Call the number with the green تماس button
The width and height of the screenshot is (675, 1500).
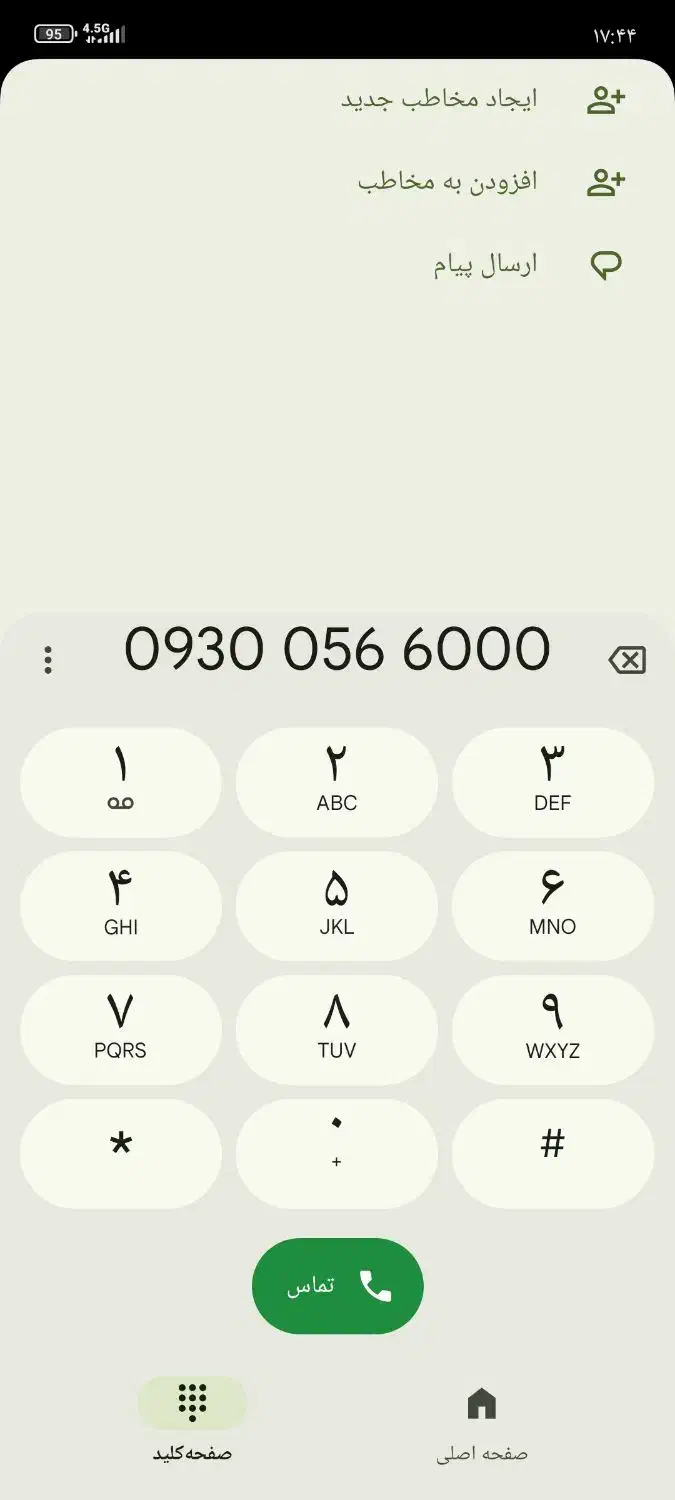(338, 1286)
